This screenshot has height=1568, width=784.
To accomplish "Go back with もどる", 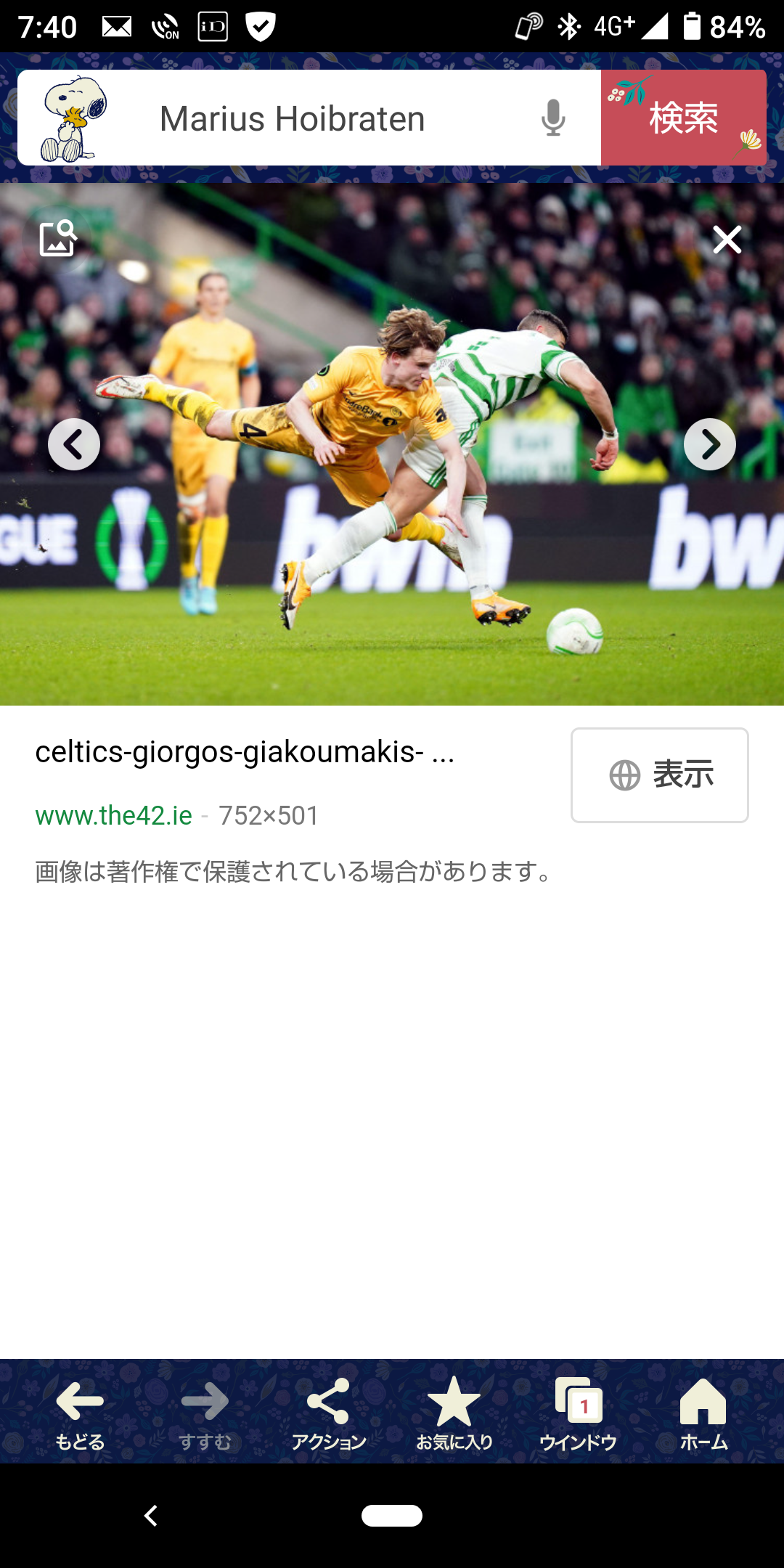I will pyautogui.click(x=80, y=1413).
